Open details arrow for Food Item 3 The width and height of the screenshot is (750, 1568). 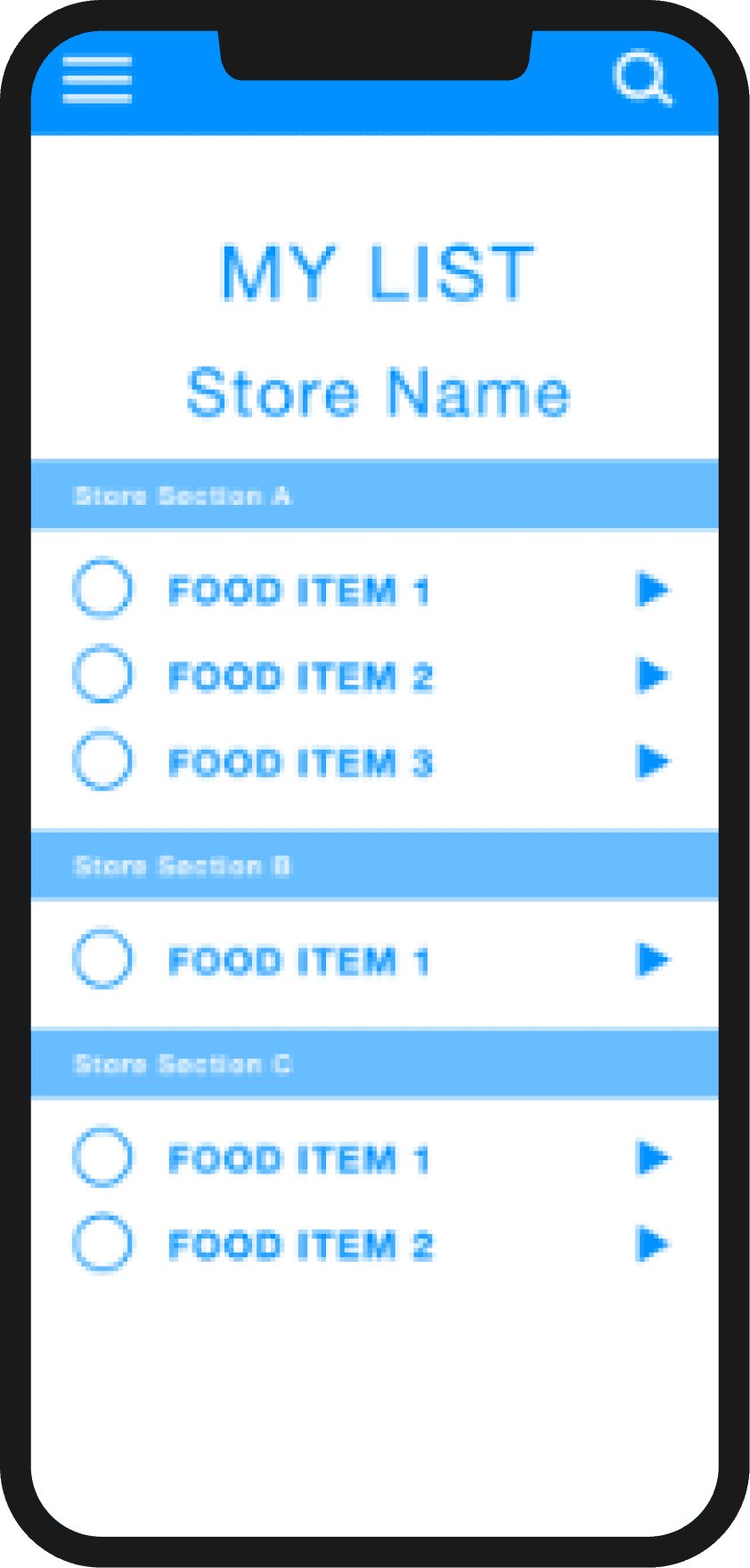click(653, 761)
